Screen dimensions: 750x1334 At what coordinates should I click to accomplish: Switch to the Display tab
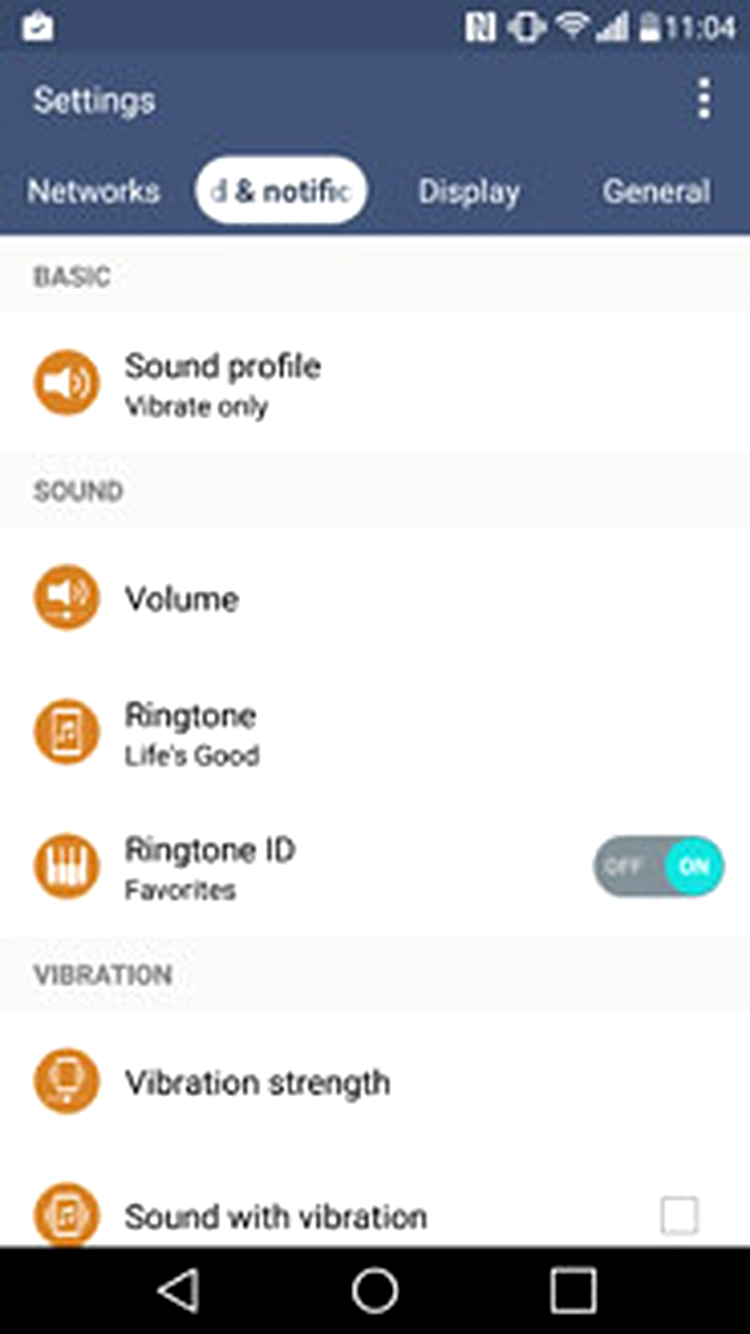tap(469, 191)
